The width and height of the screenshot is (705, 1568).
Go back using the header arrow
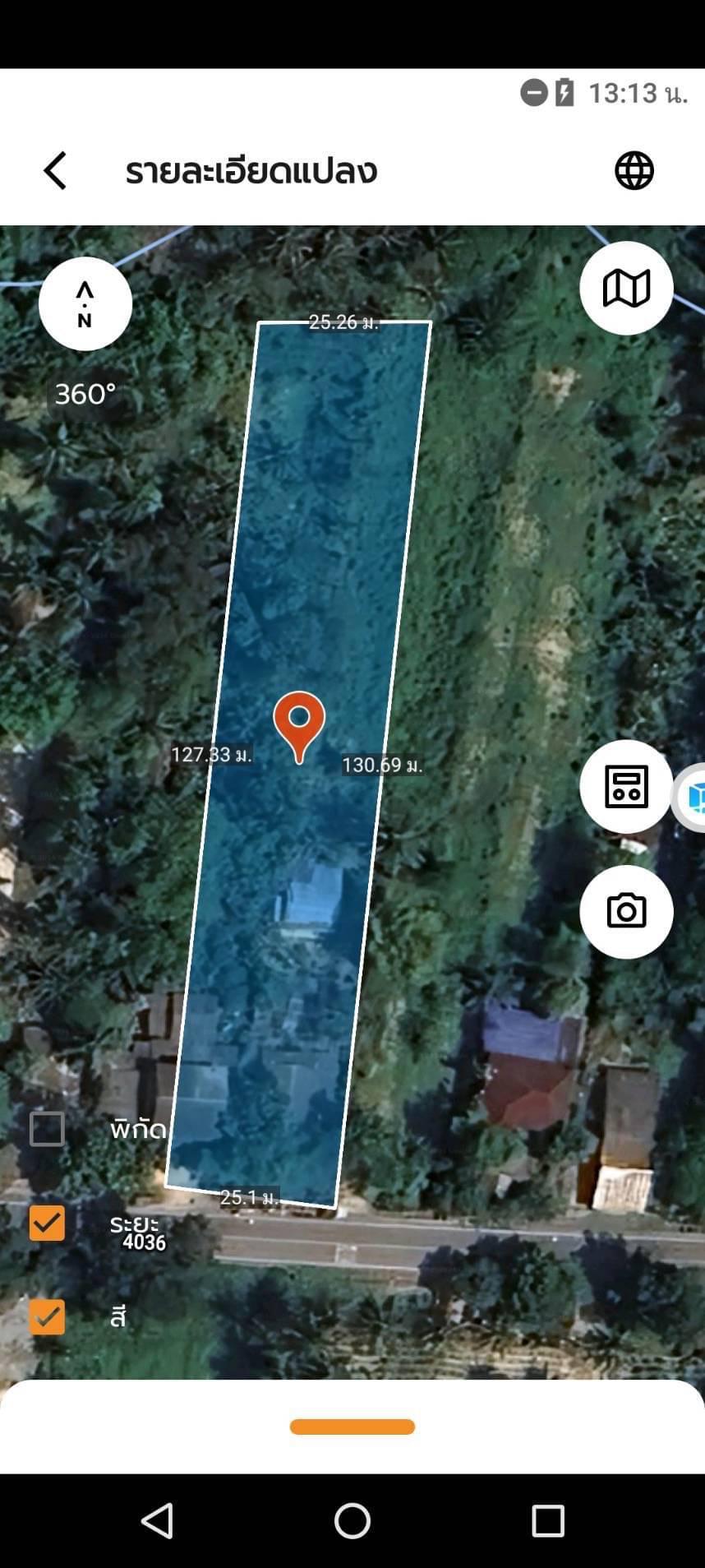point(55,171)
